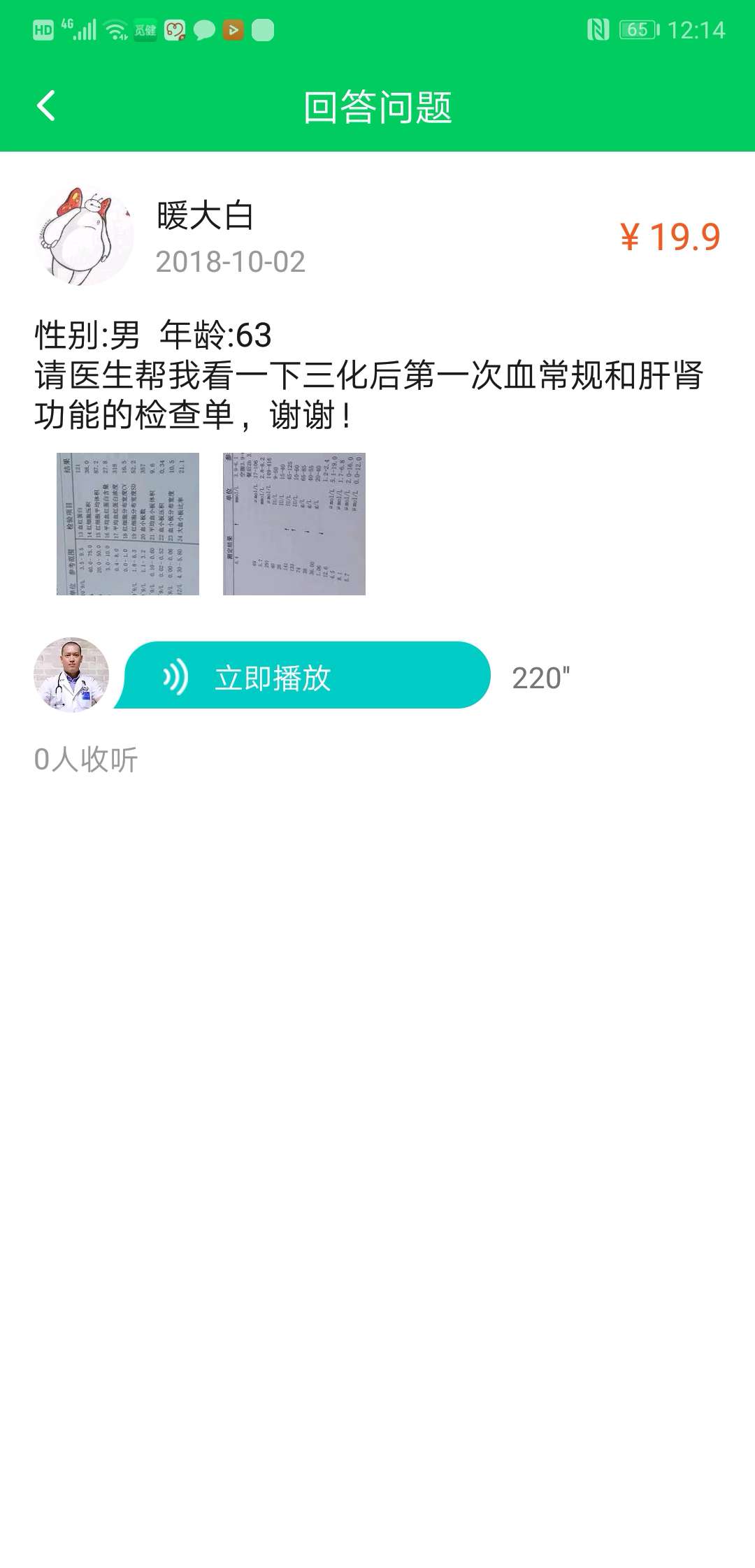The width and height of the screenshot is (755, 1568).
Task: View the doctor's profile avatar
Action: point(71,674)
